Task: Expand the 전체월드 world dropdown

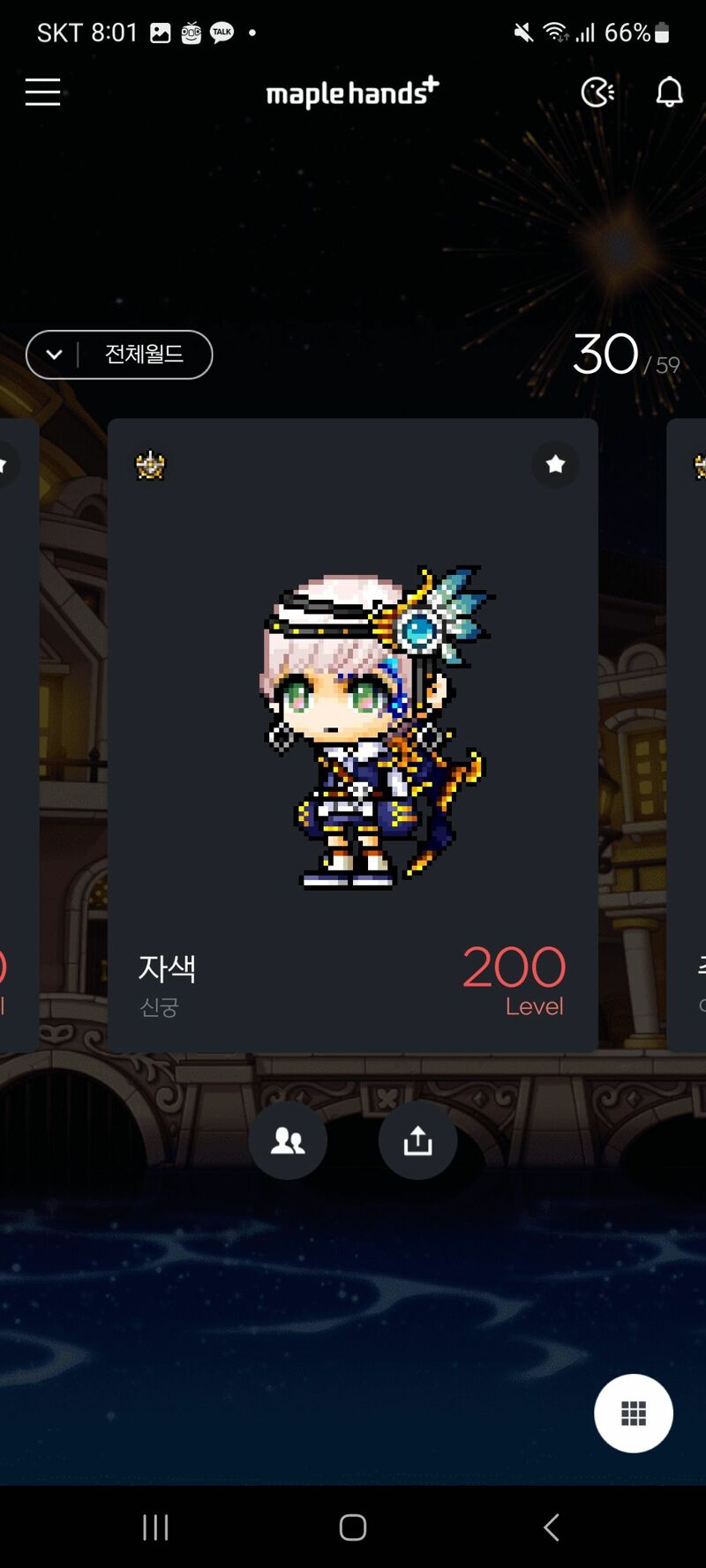Action: pos(119,355)
